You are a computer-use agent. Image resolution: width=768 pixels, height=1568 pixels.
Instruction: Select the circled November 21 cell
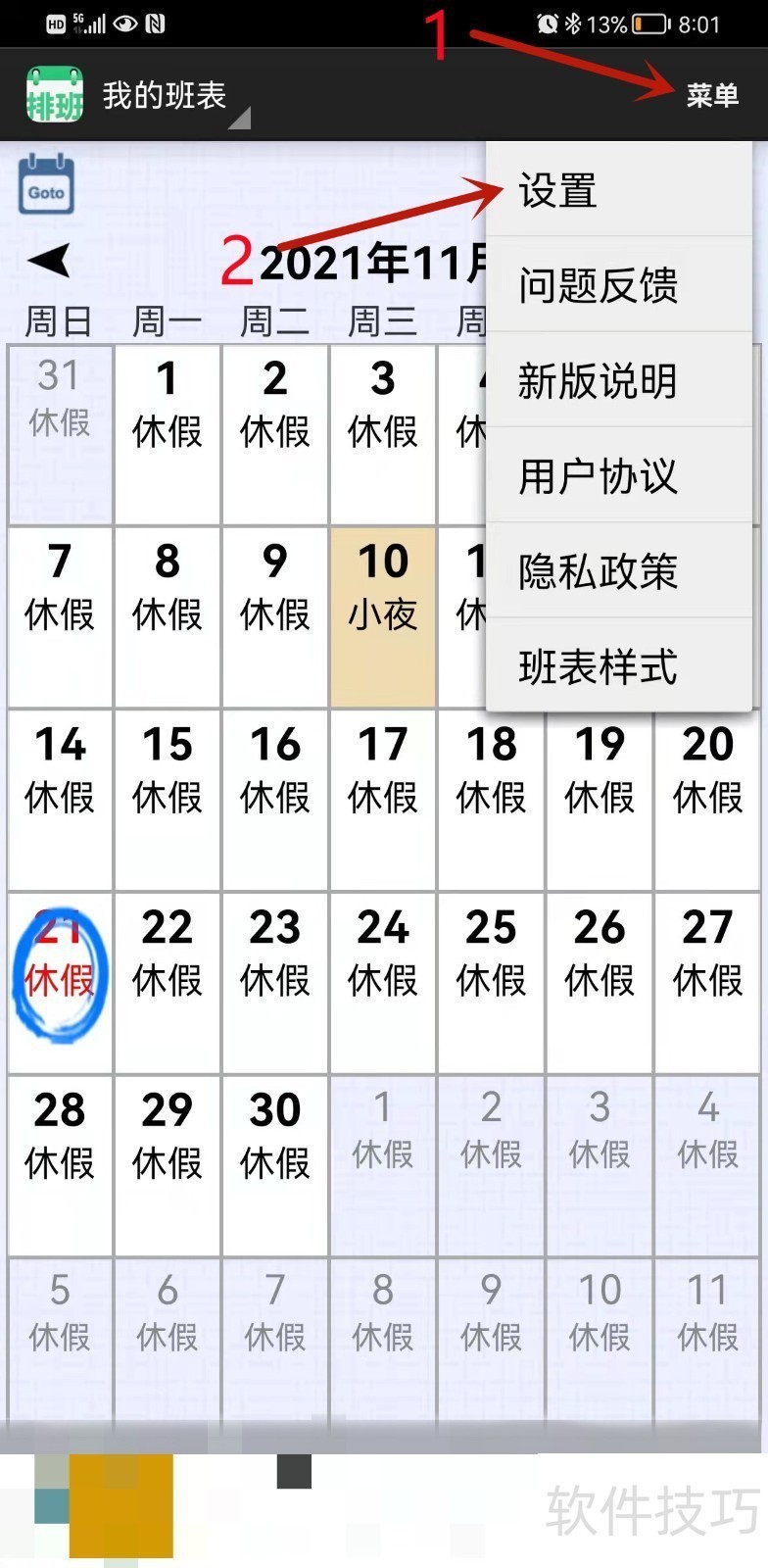(x=59, y=980)
